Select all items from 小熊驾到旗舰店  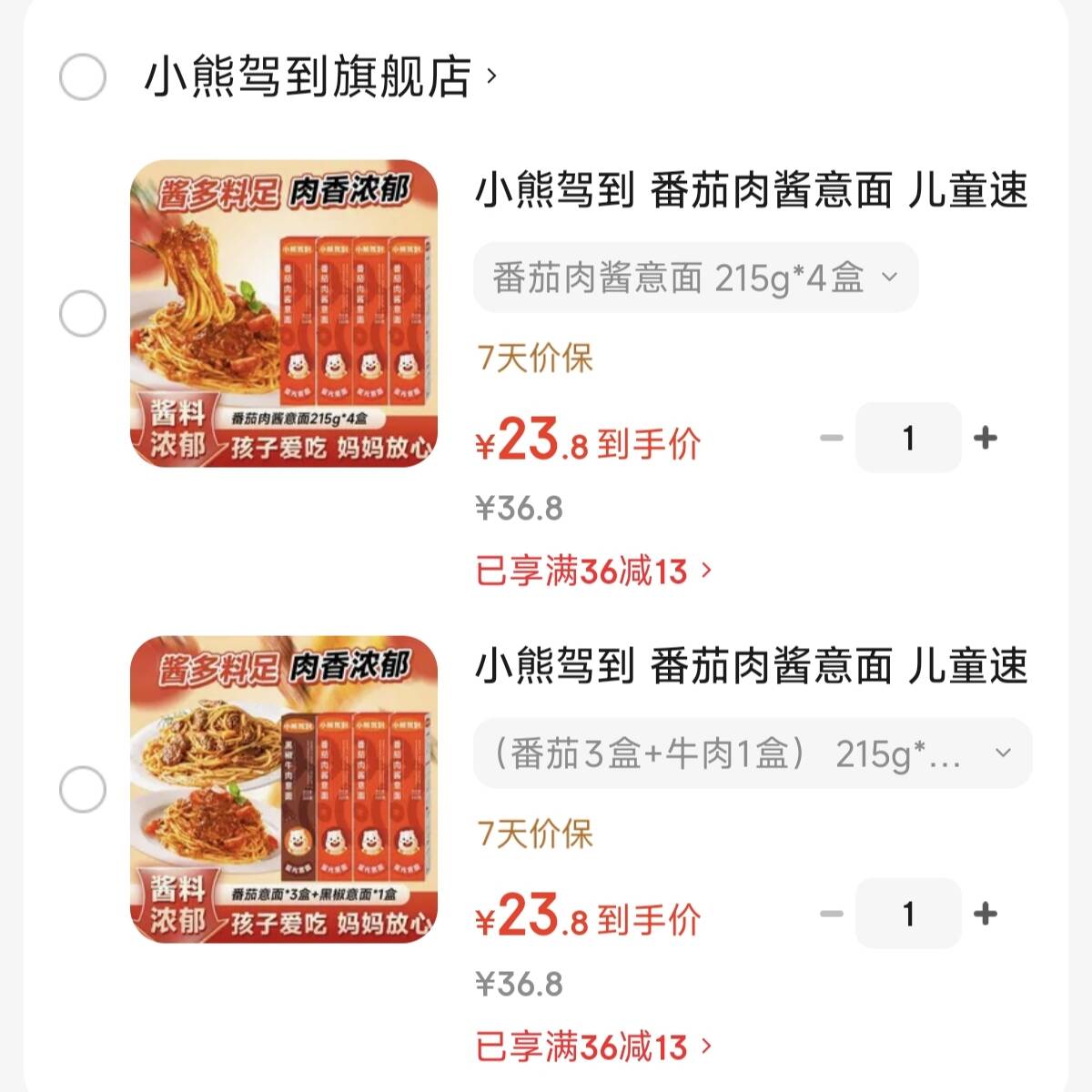pos(83,76)
